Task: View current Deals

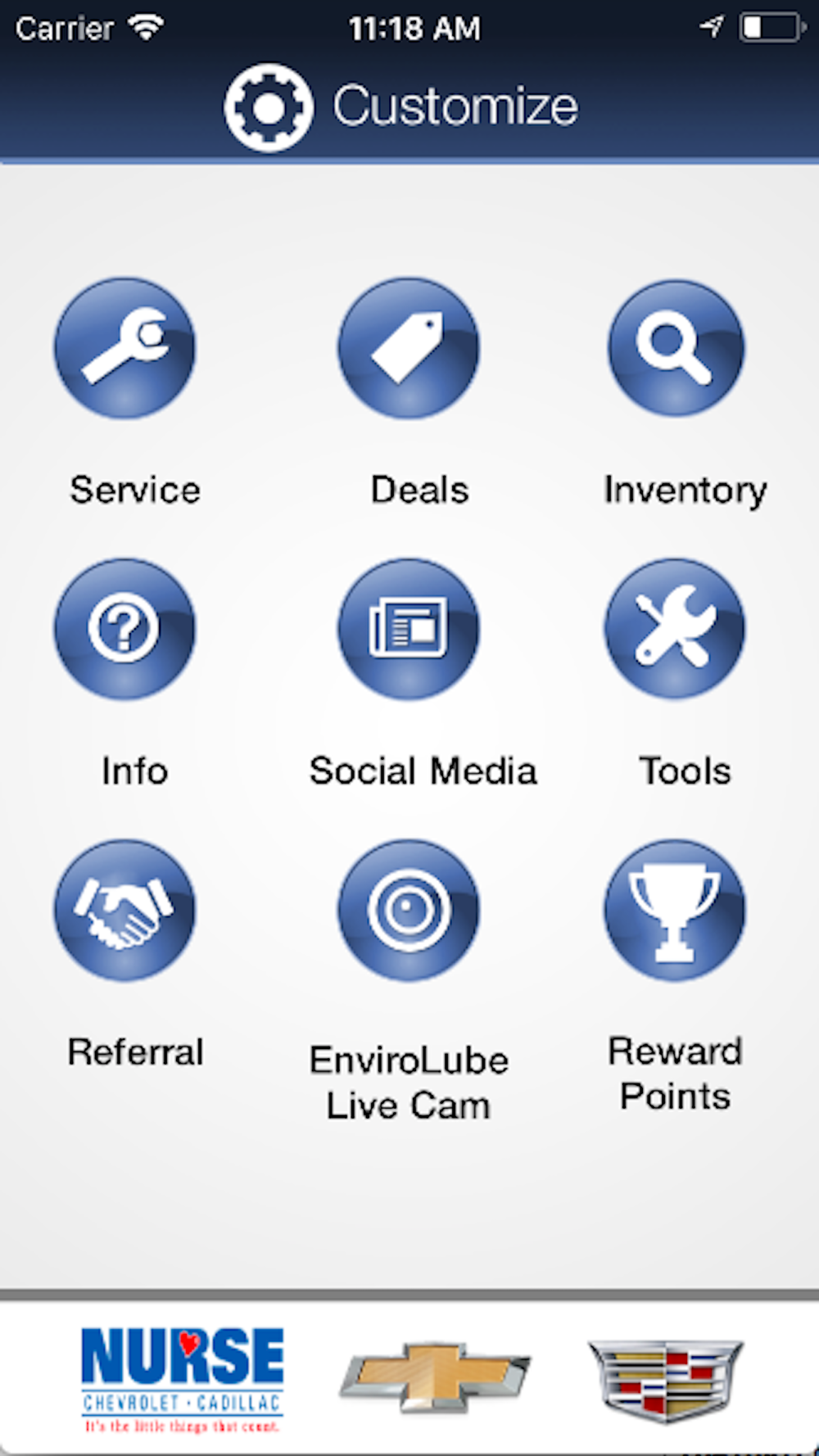Action: [409, 349]
